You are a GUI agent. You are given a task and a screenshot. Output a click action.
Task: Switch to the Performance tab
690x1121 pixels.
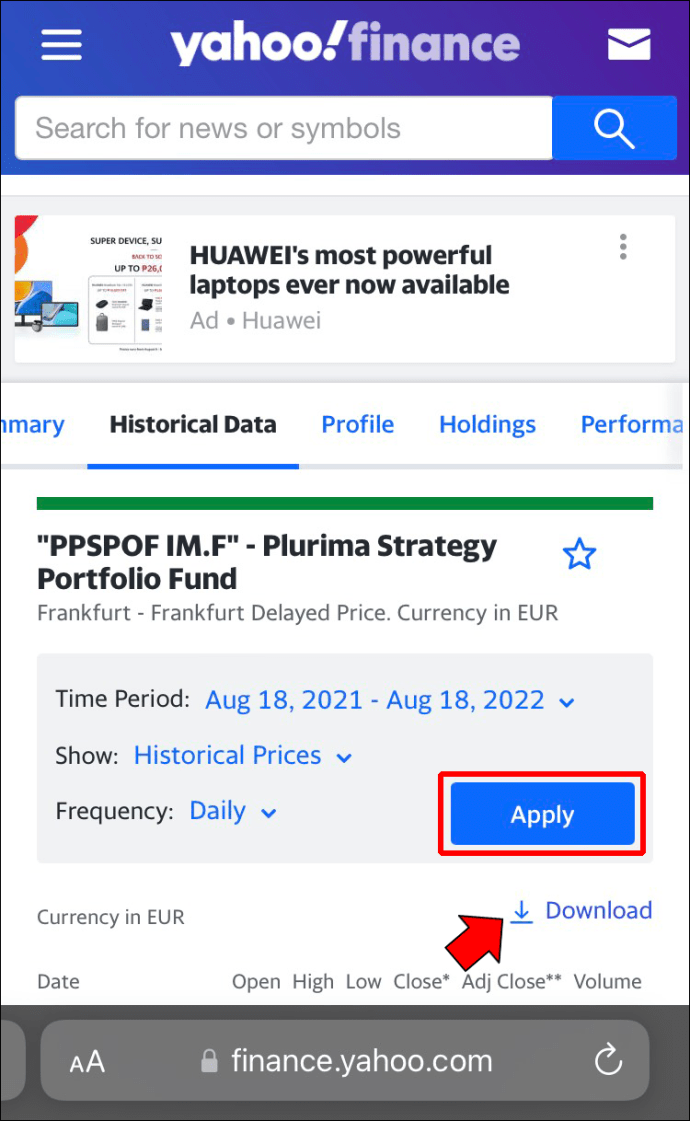click(x=631, y=424)
